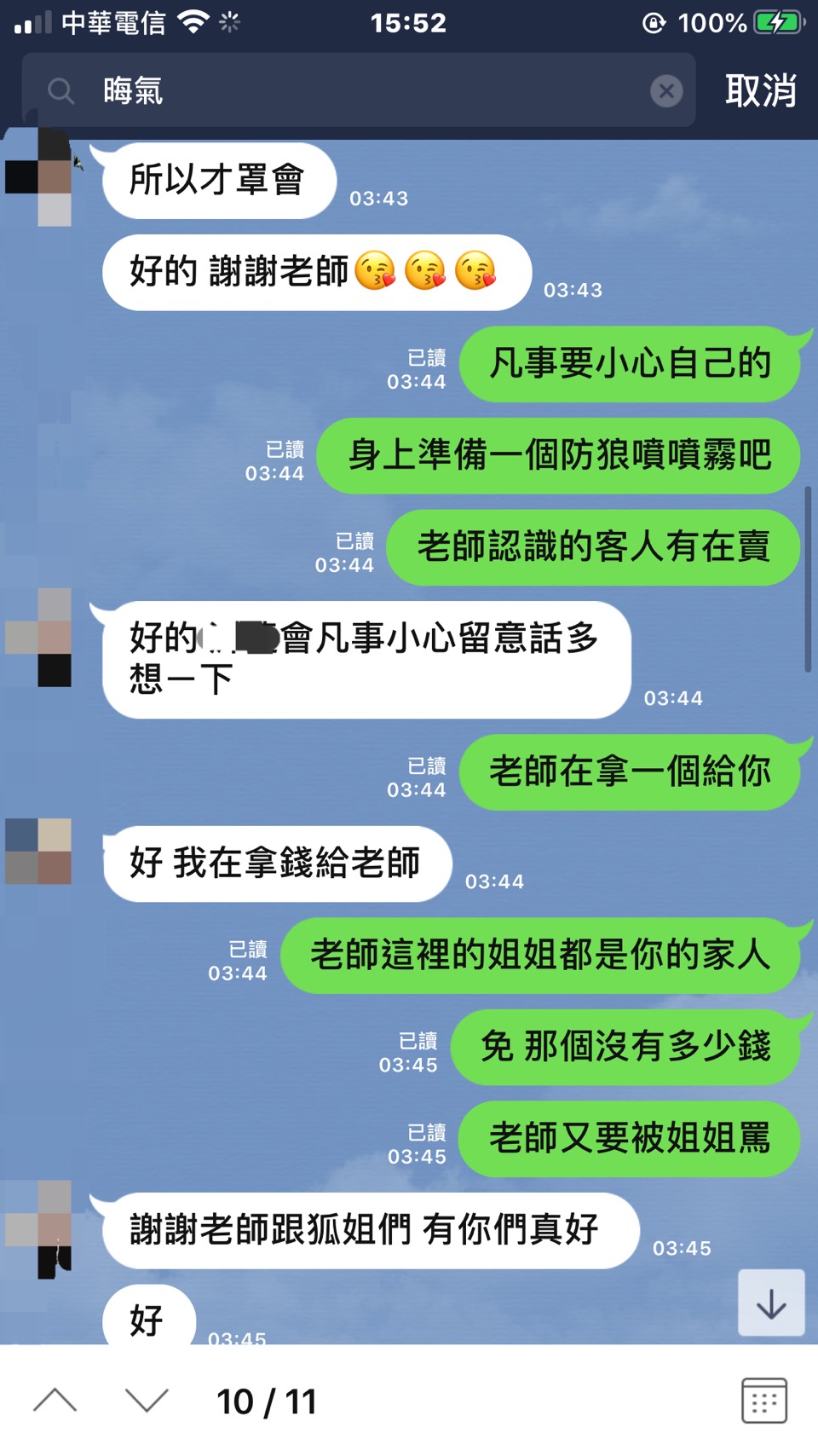Screen dimensions: 818x1456
Task: Clear the search text with the X icon
Action: coord(666,90)
